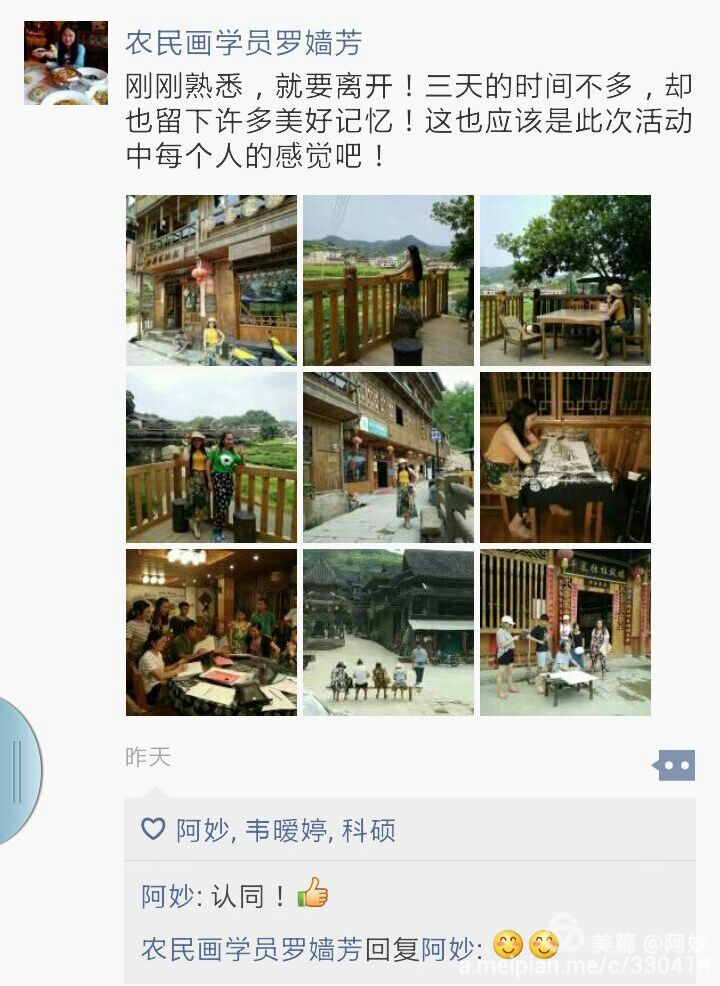Screen dimensions: 720x986
Task: Open 农民画学员罗嫱芳's profile avatar
Action: (66, 63)
